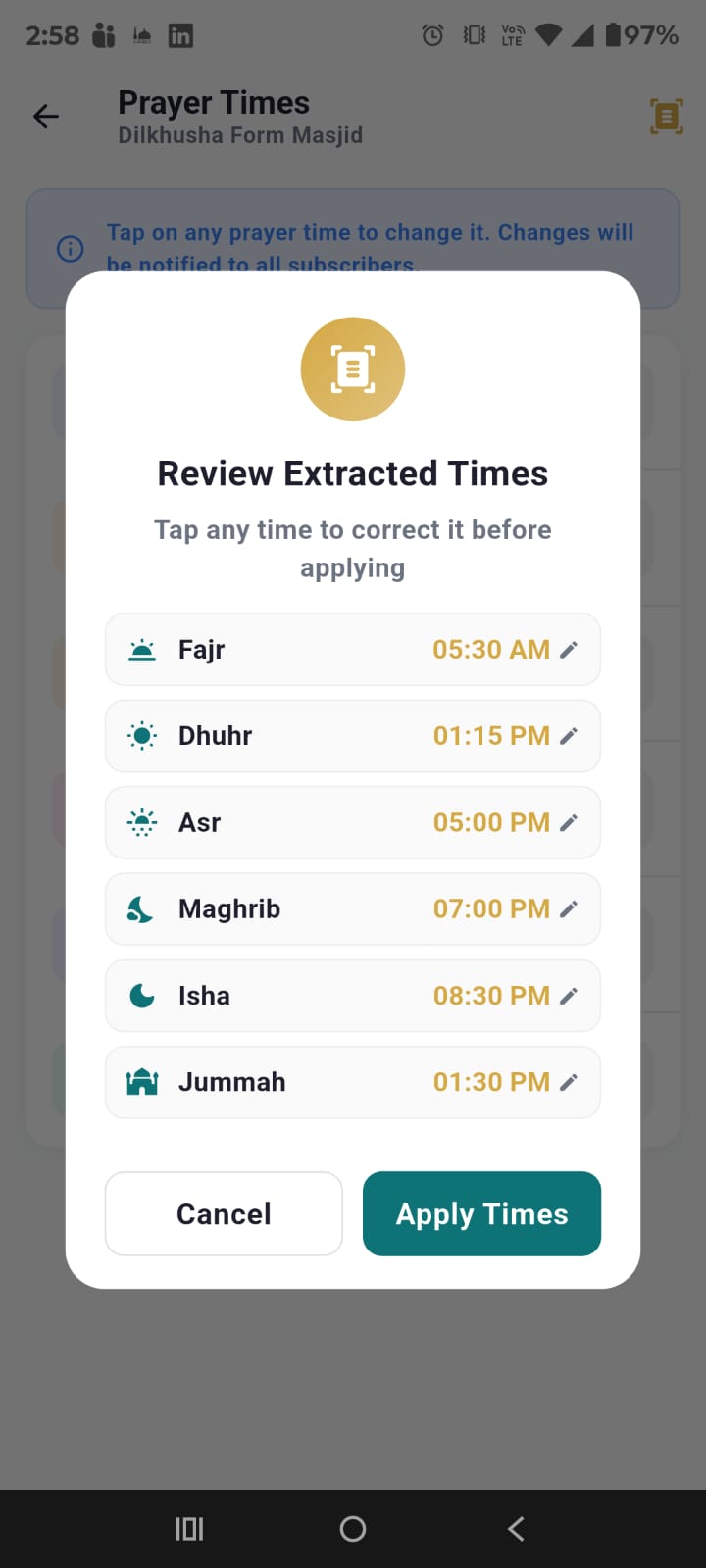Viewport: 706px width, 1568px height.
Task: Click the Isha moon icon
Action: click(141, 995)
